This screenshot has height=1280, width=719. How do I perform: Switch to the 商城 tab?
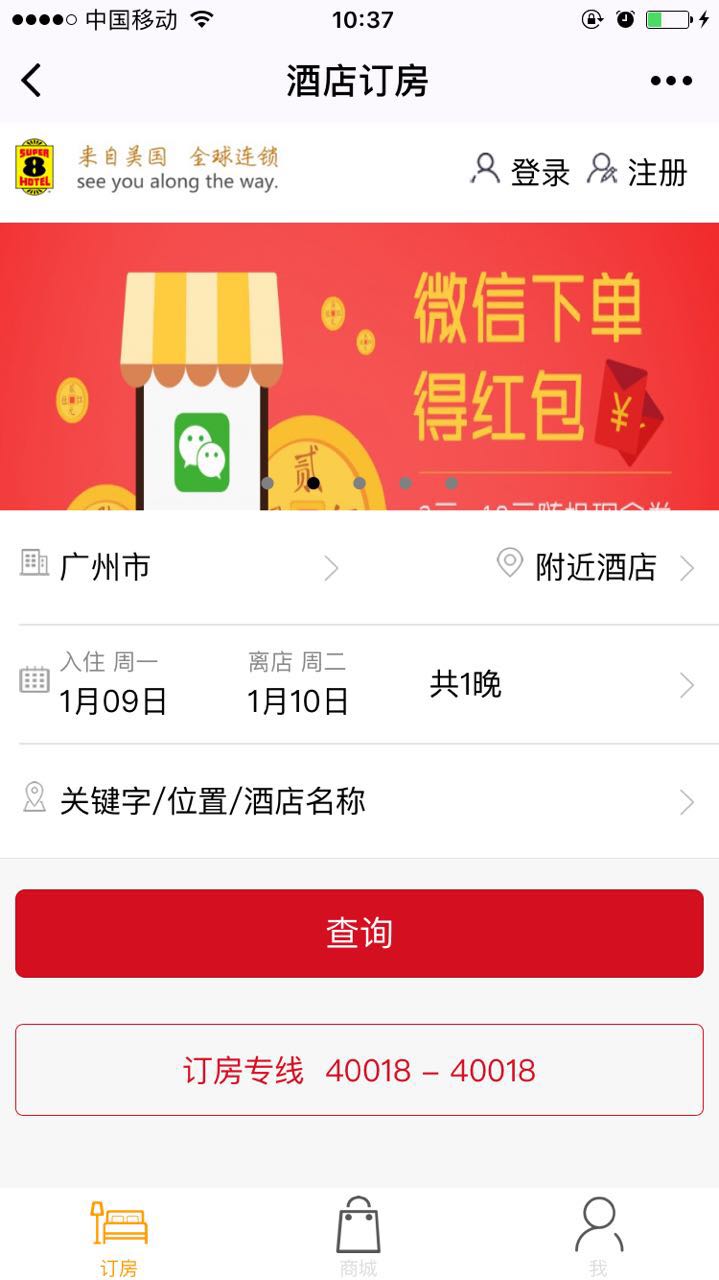click(x=358, y=1237)
